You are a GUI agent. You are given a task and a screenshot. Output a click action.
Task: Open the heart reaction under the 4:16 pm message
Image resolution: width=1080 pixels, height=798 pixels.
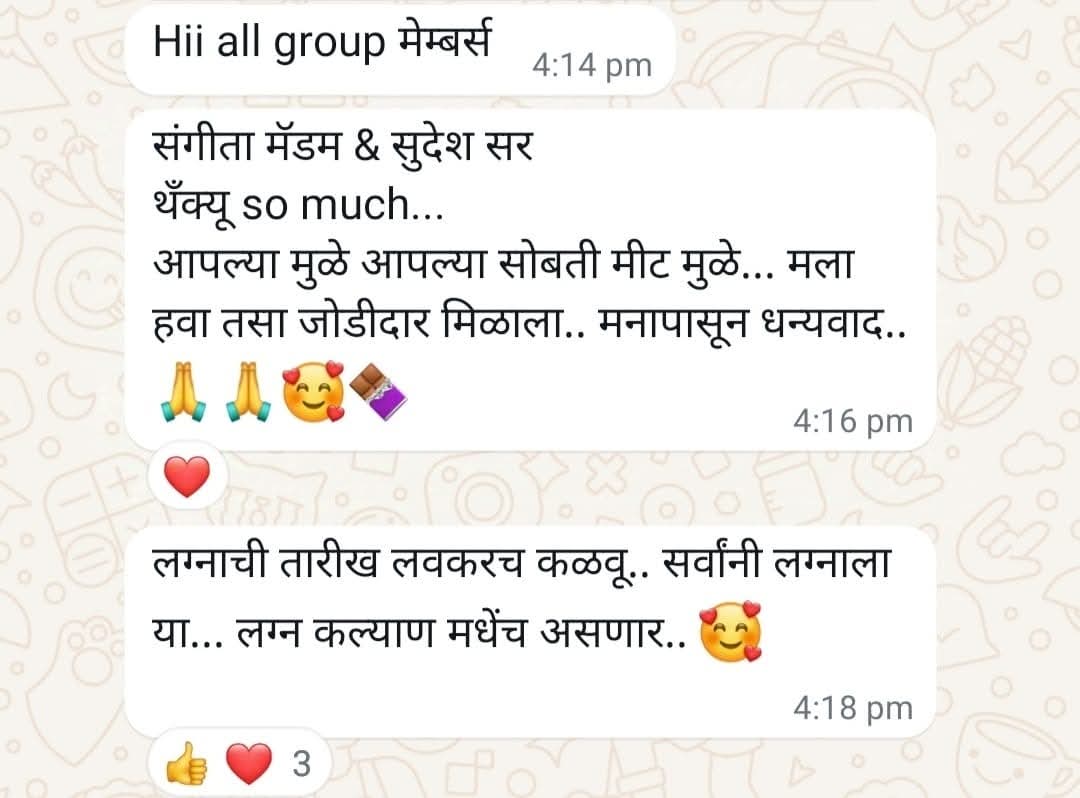(x=187, y=477)
